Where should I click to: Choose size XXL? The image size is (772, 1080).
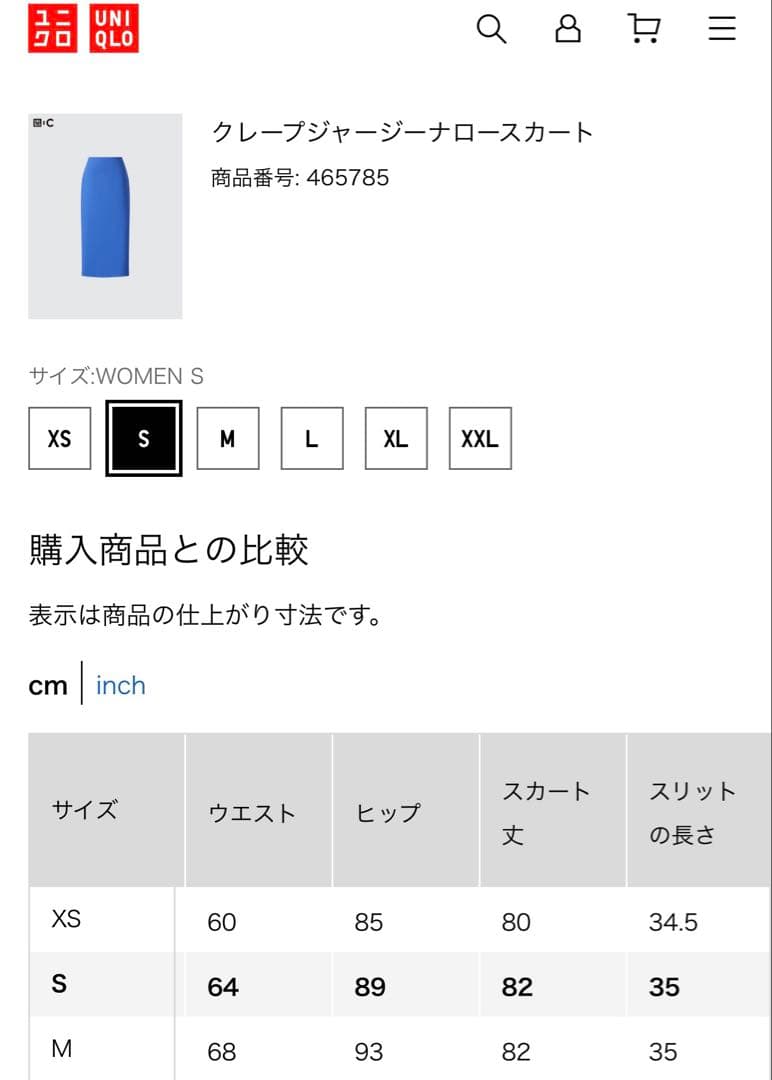tap(480, 439)
